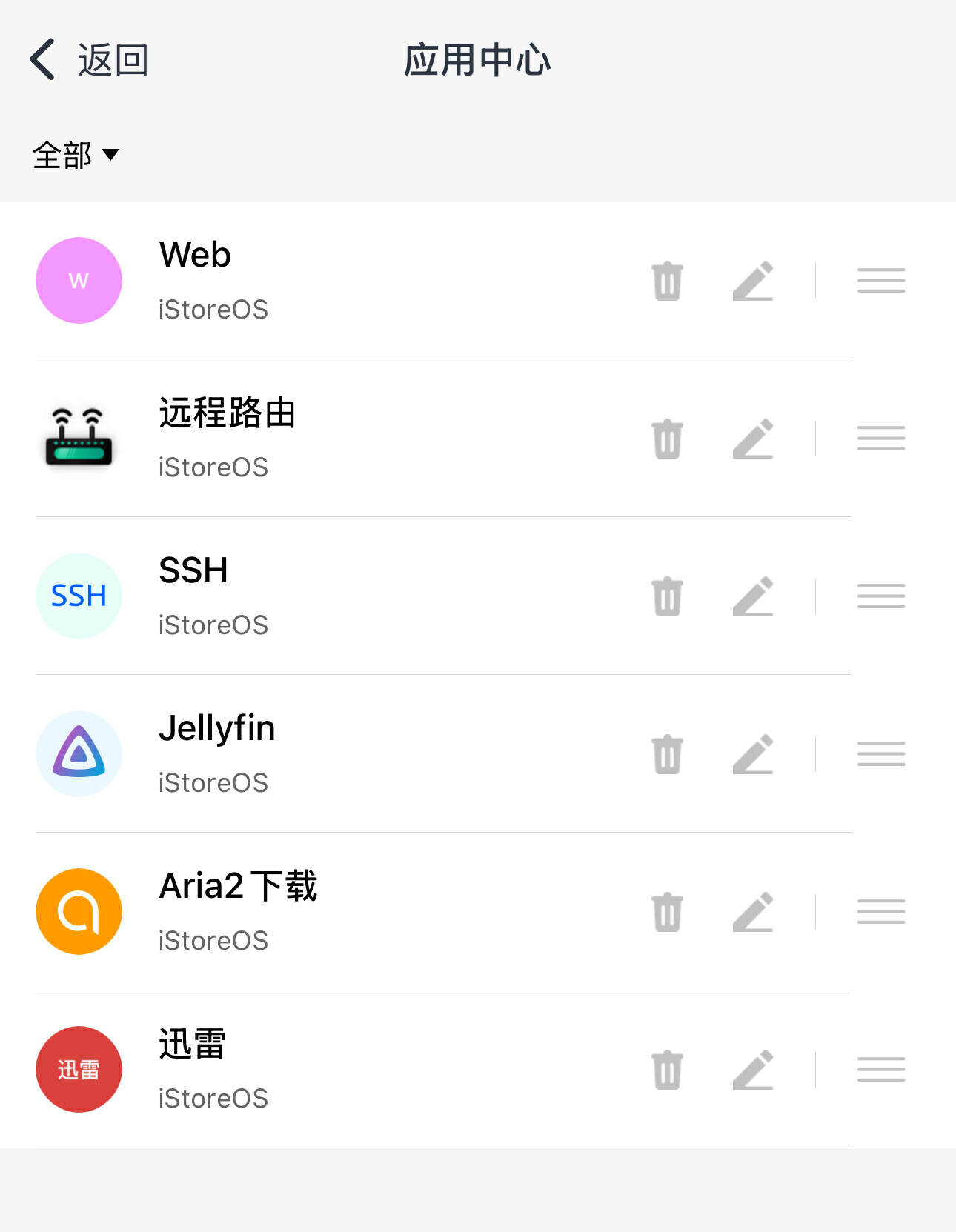The image size is (956, 1232).
Task: Edit the Aria2下载 app
Action: 753,912
